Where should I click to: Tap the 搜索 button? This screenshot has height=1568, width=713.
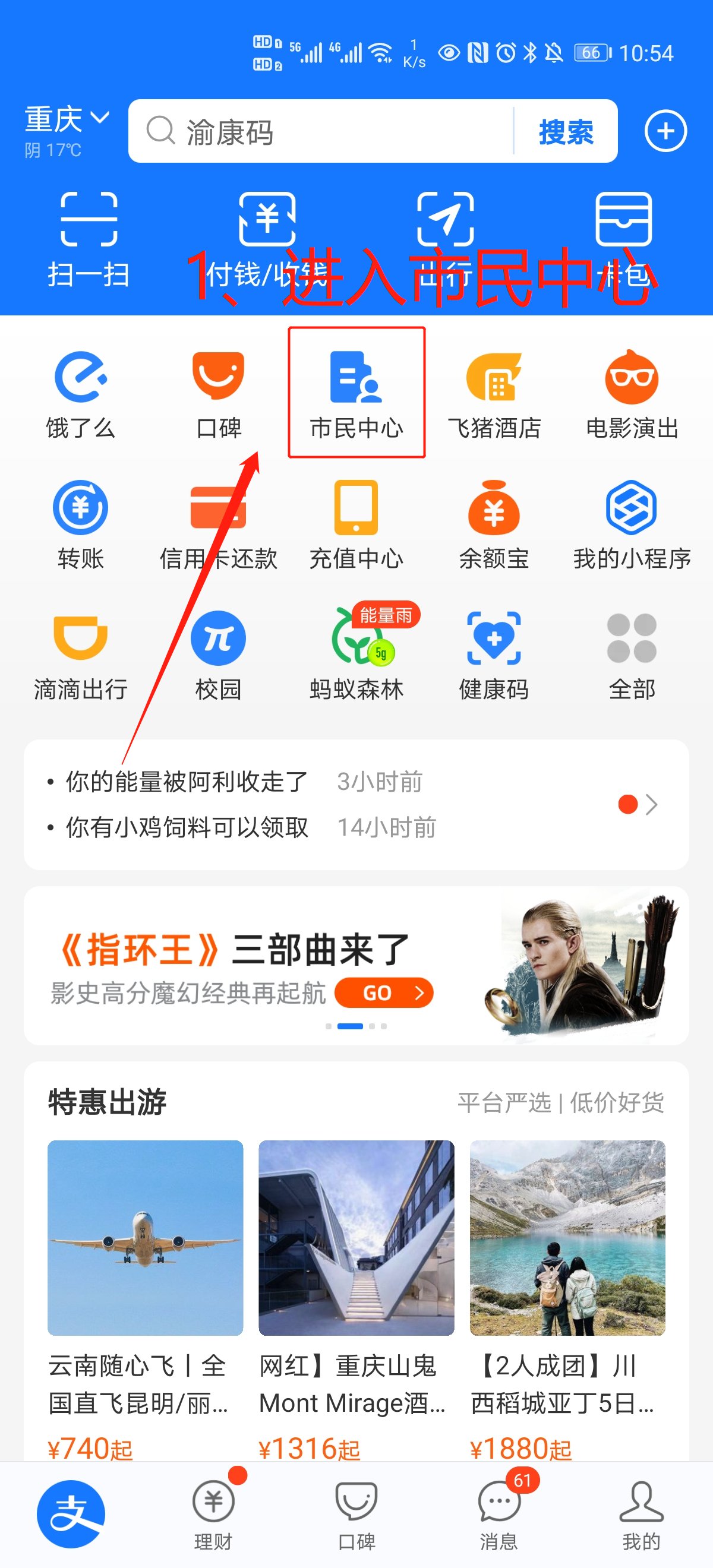point(565,131)
